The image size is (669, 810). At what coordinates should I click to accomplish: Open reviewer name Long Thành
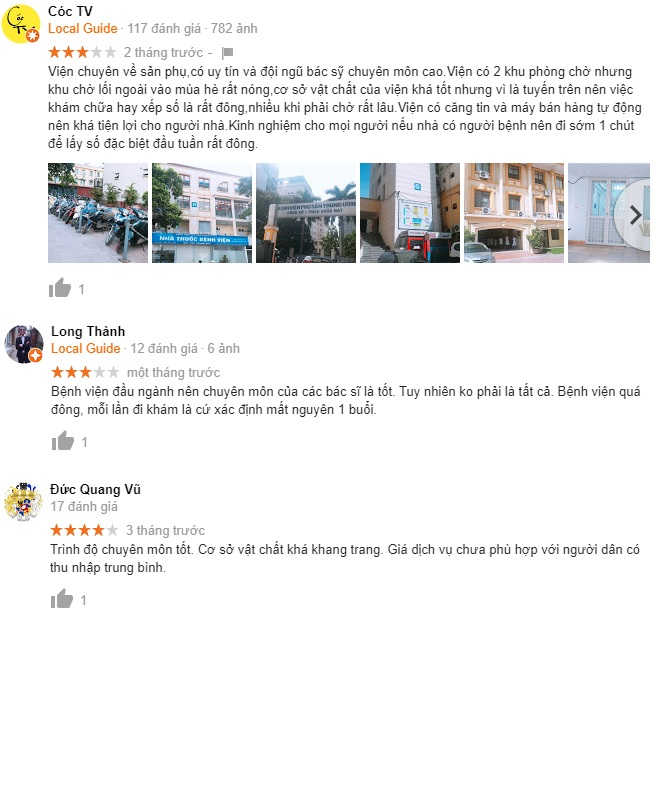88,331
